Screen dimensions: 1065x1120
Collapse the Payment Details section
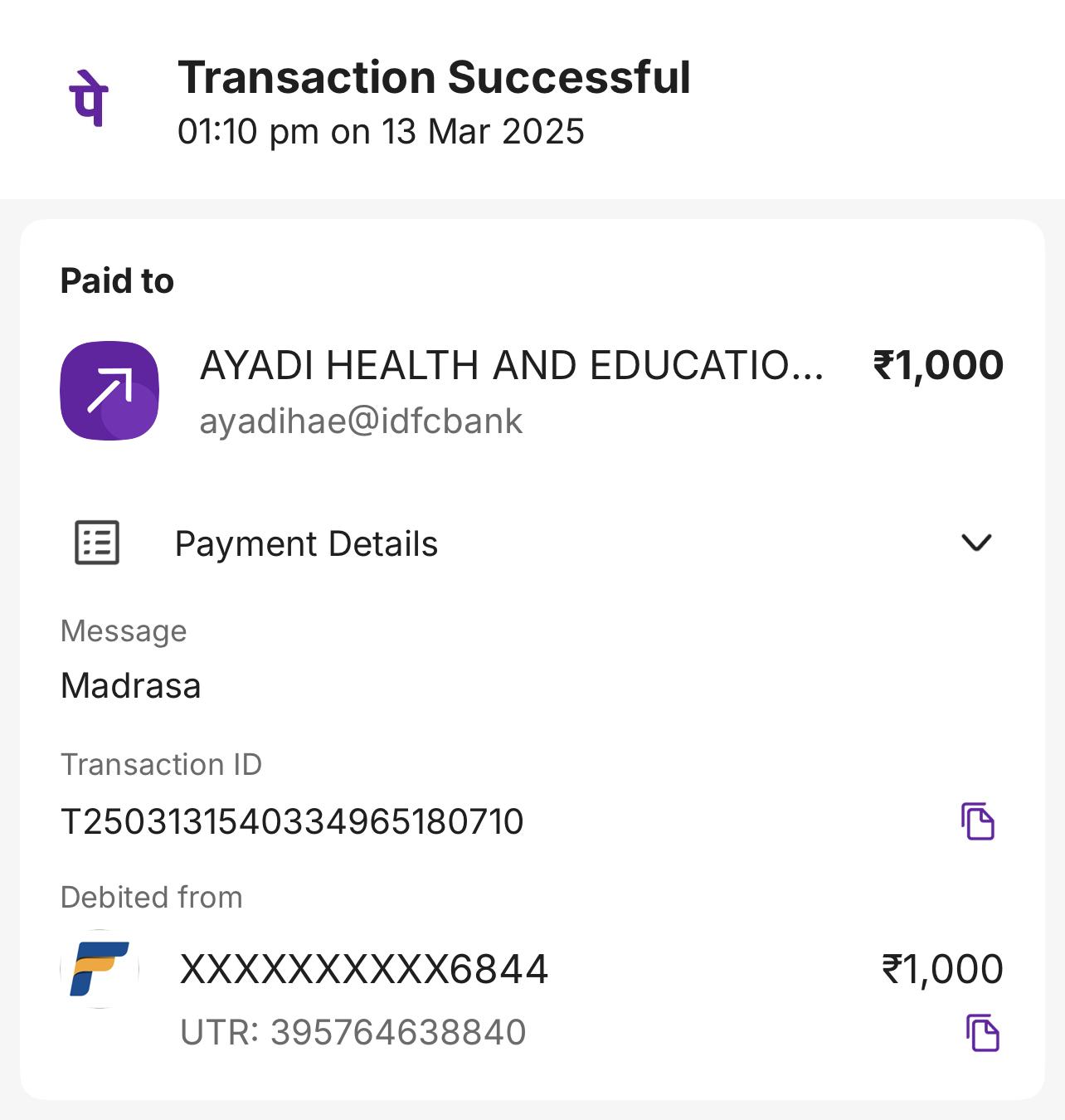[975, 543]
